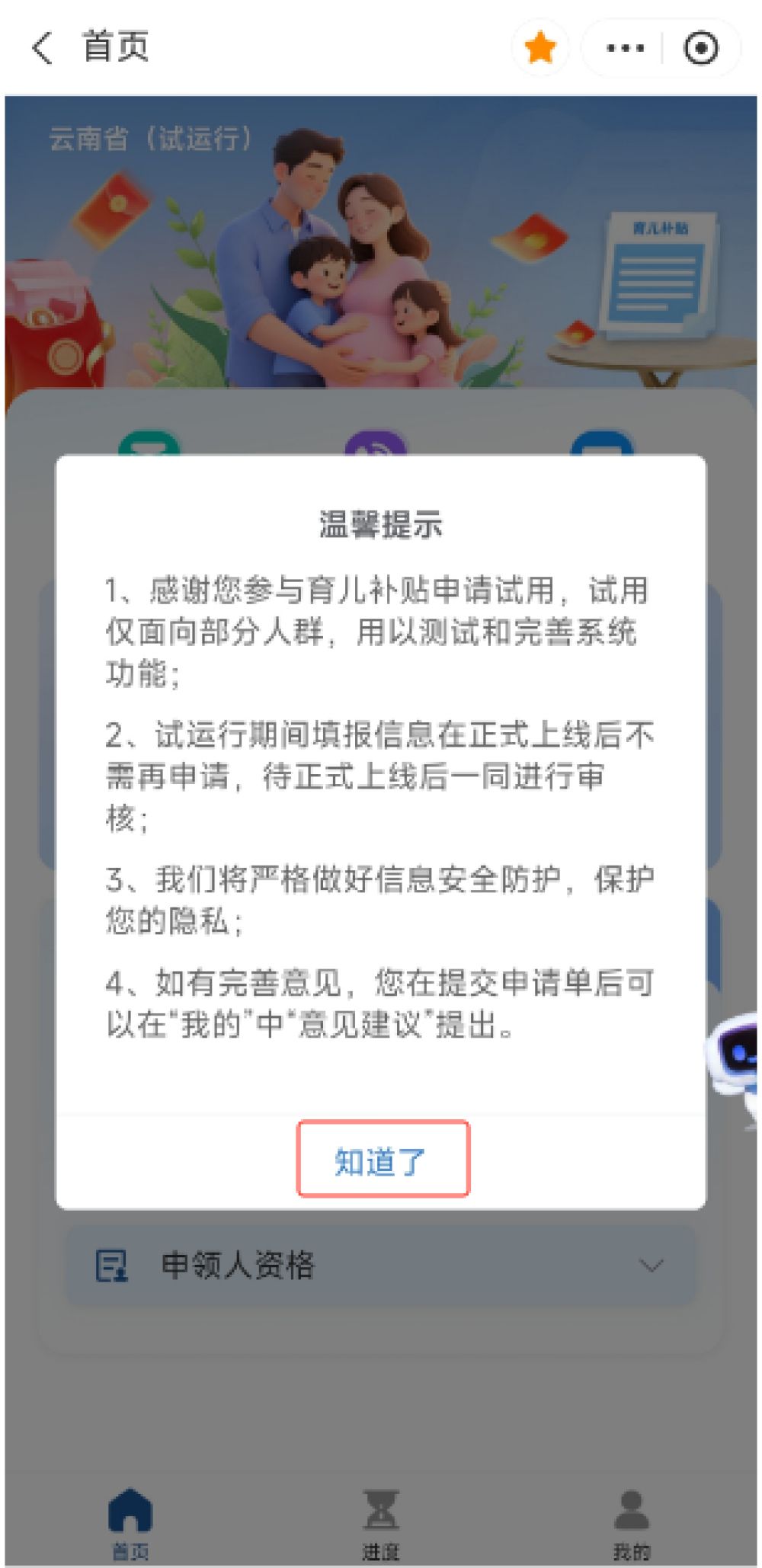Switch to the 我的 tab
This screenshot has height=1568, width=762.
pos(631,1521)
